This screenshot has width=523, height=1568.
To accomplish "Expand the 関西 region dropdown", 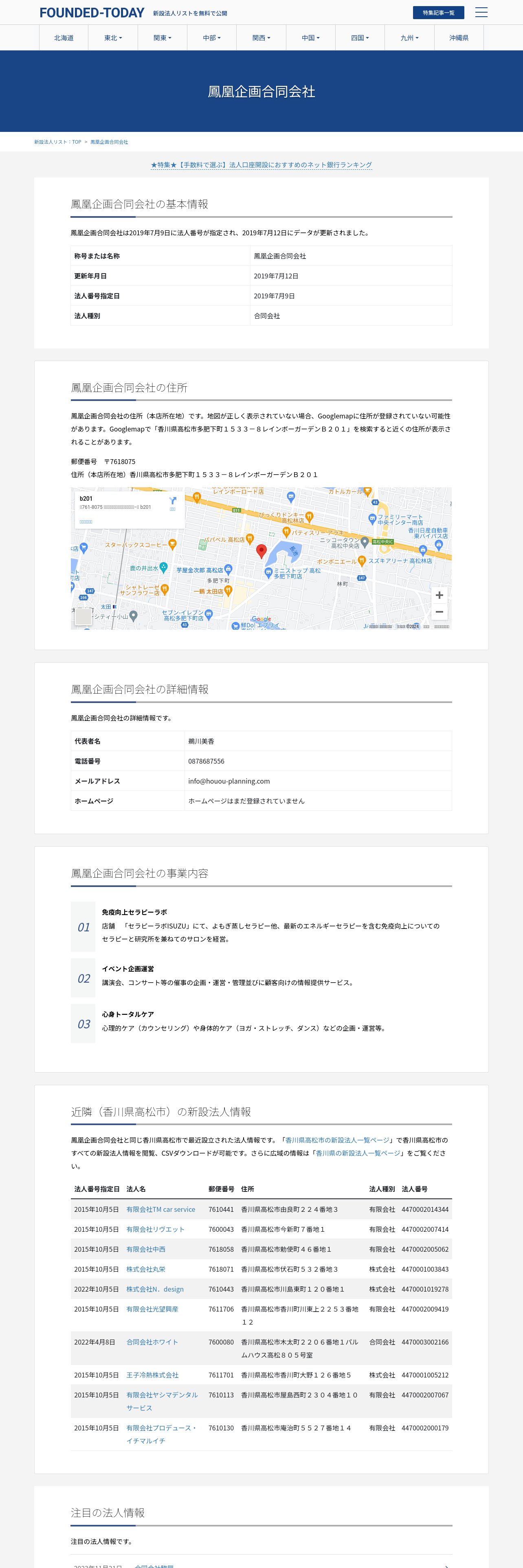I will coord(261,38).
